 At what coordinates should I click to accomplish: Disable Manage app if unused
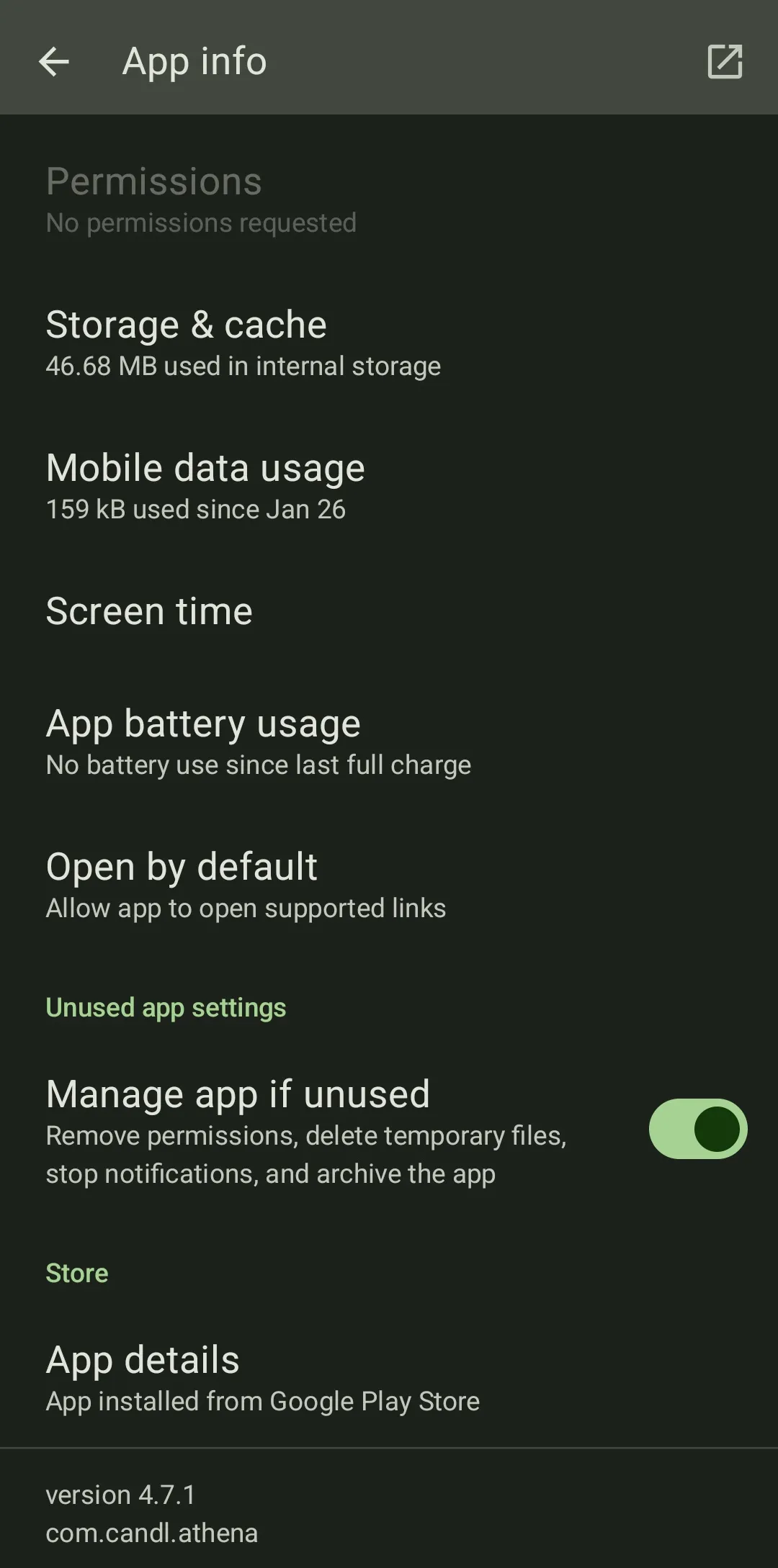point(697,1129)
